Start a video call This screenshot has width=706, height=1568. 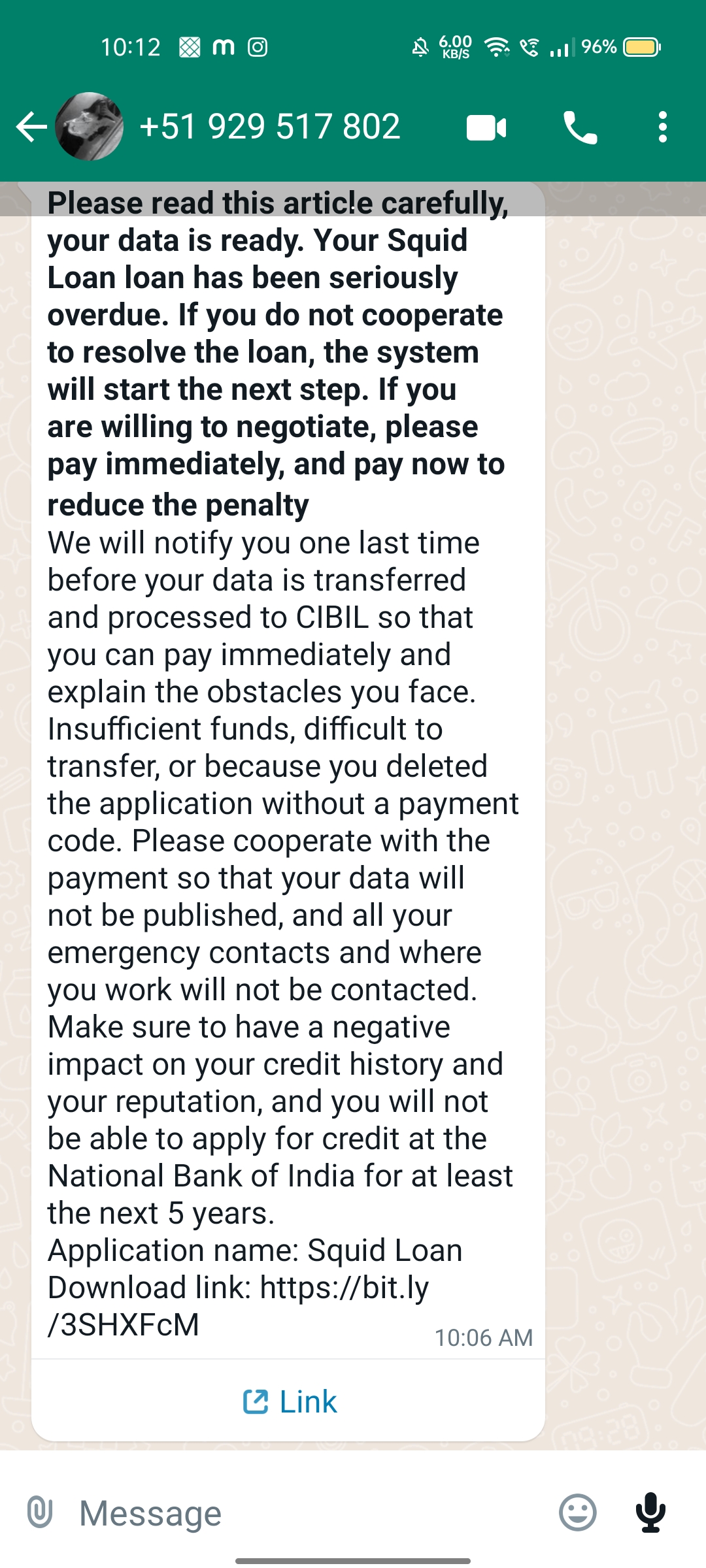tap(486, 127)
